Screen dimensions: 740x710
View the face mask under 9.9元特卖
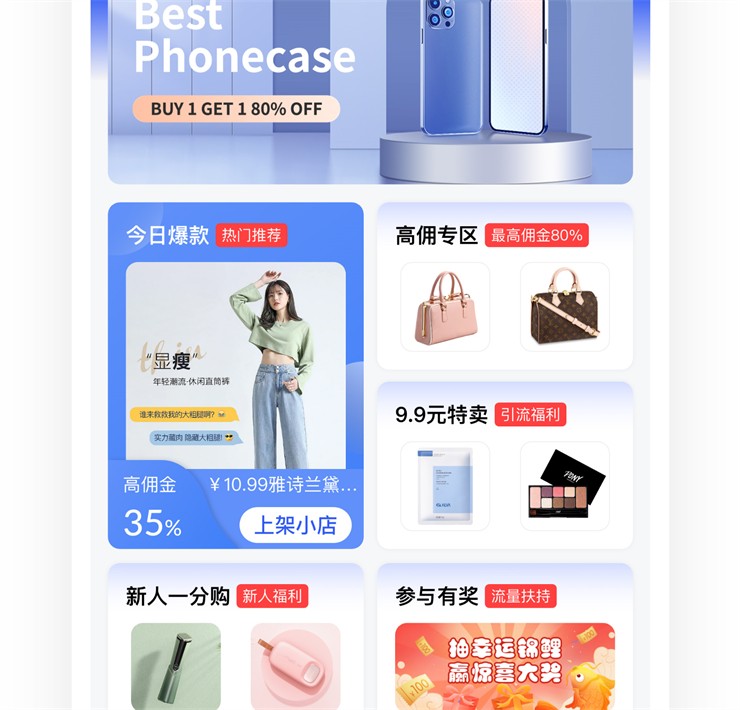tap(445, 486)
